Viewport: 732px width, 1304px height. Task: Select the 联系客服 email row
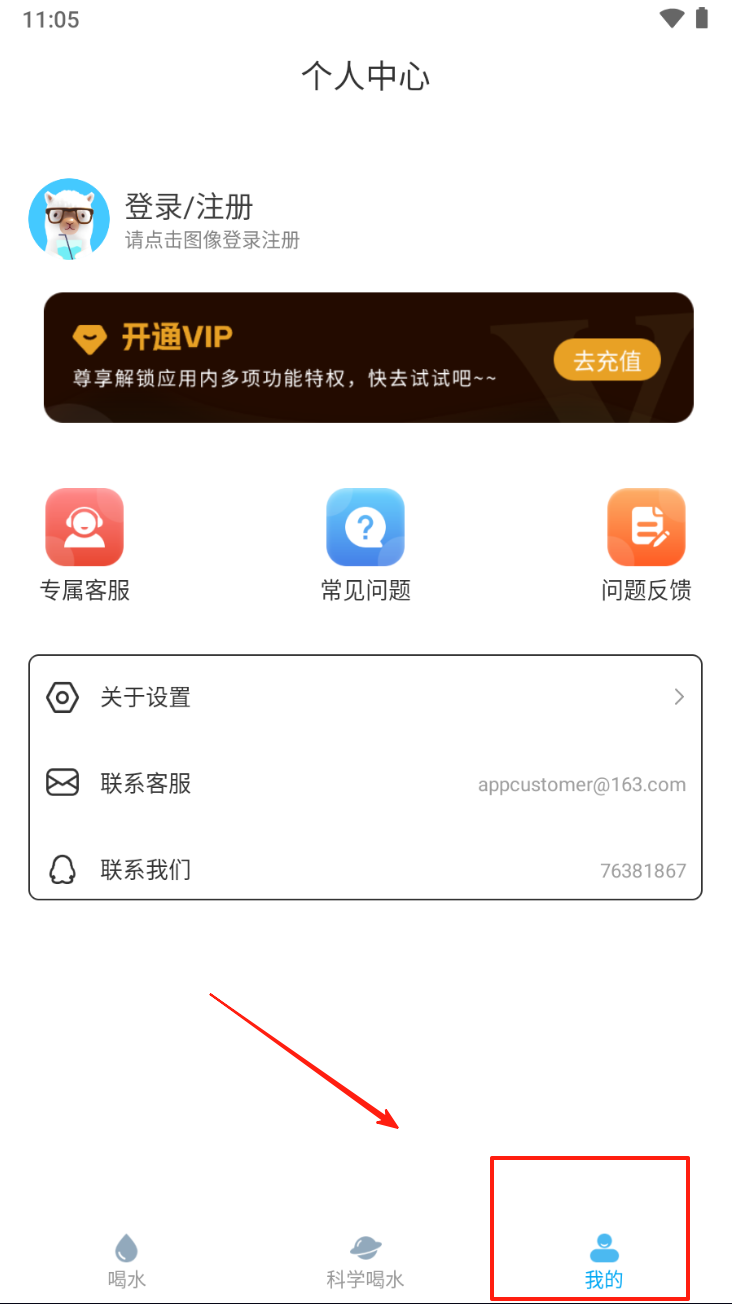pos(365,784)
